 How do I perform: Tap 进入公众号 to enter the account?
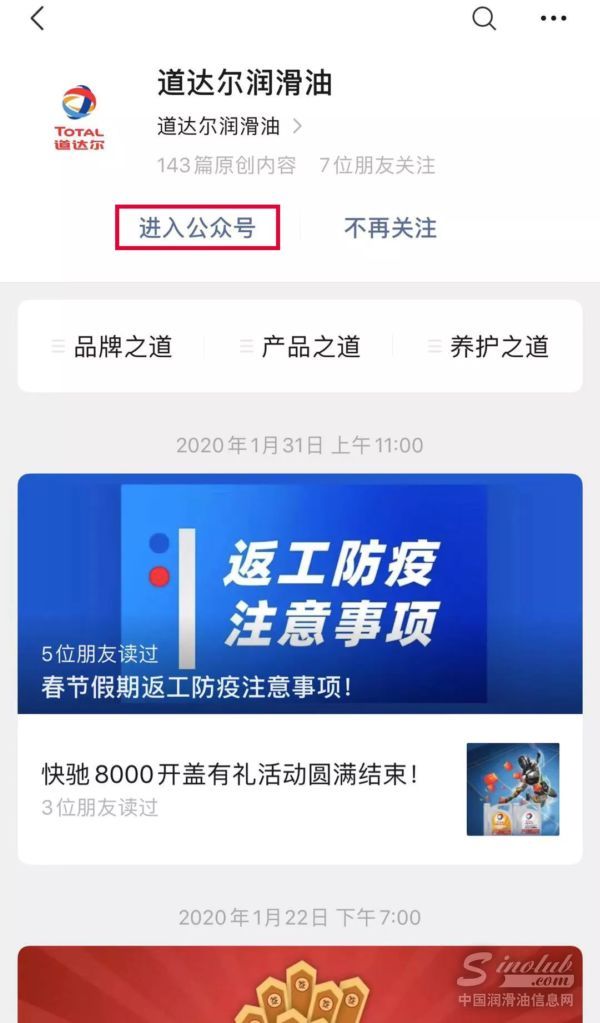tap(197, 228)
